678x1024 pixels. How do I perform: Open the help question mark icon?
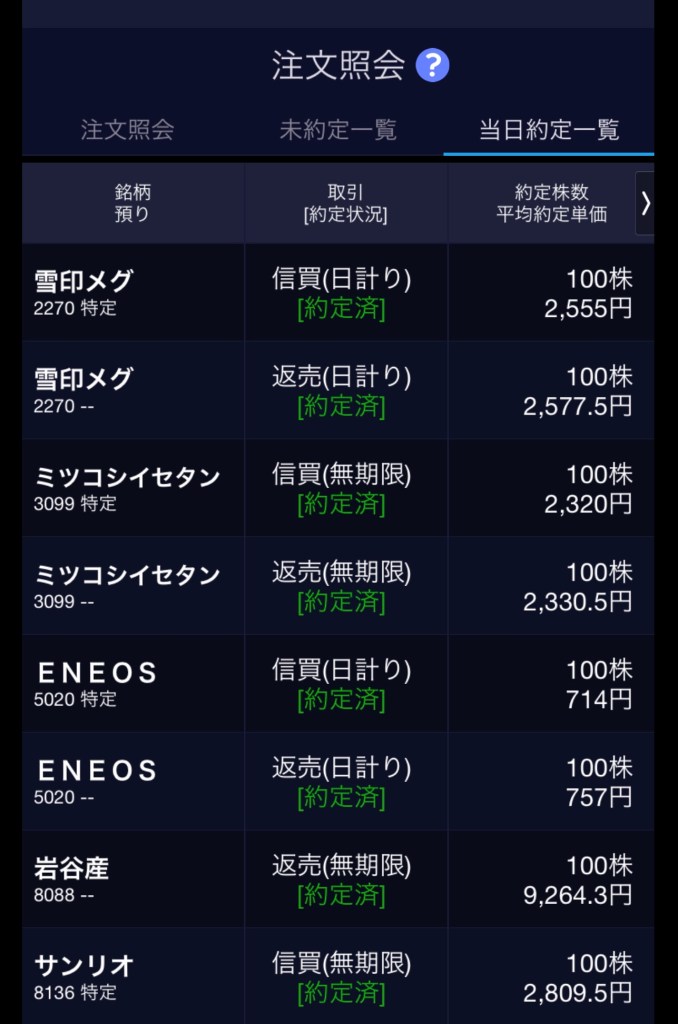pos(432,66)
